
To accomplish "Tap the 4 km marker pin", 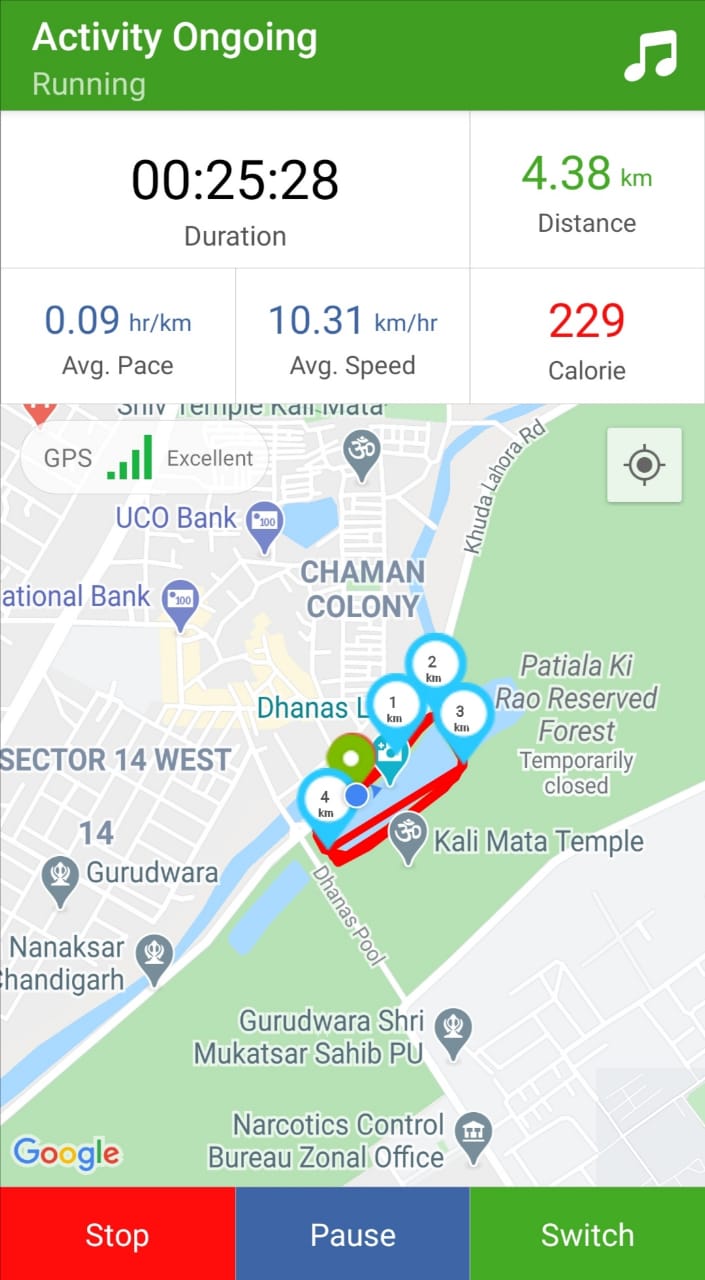I will tap(325, 801).
